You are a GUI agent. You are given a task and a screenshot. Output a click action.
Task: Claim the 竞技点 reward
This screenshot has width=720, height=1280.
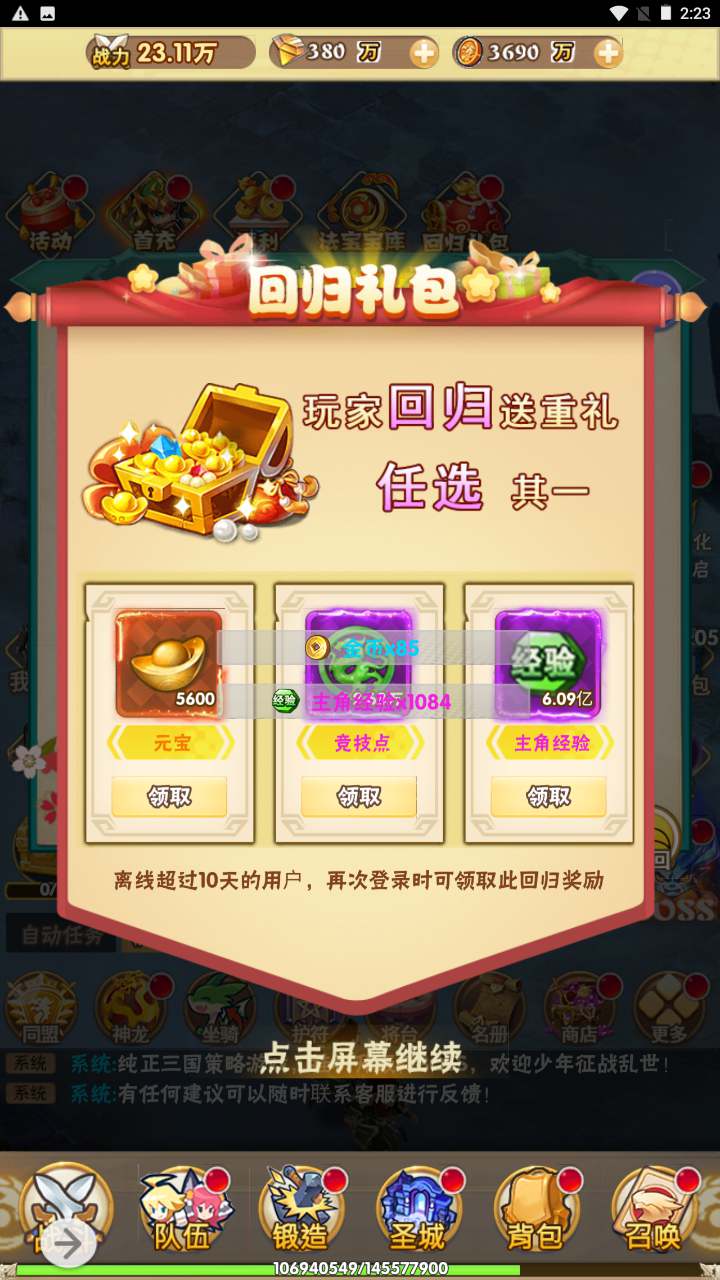(x=359, y=797)
